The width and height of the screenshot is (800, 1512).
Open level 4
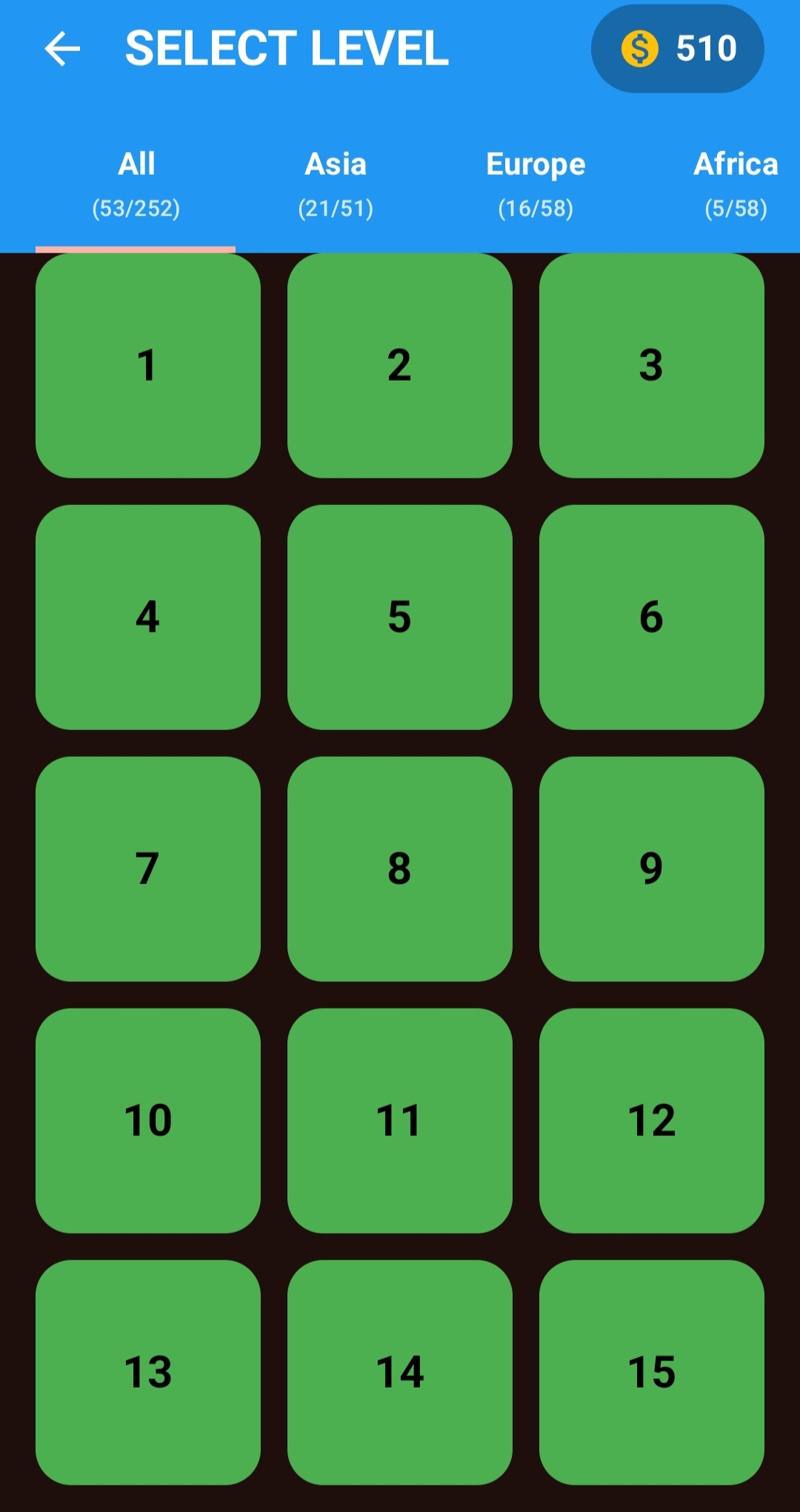pyautogui.click(x=148, y=618)
